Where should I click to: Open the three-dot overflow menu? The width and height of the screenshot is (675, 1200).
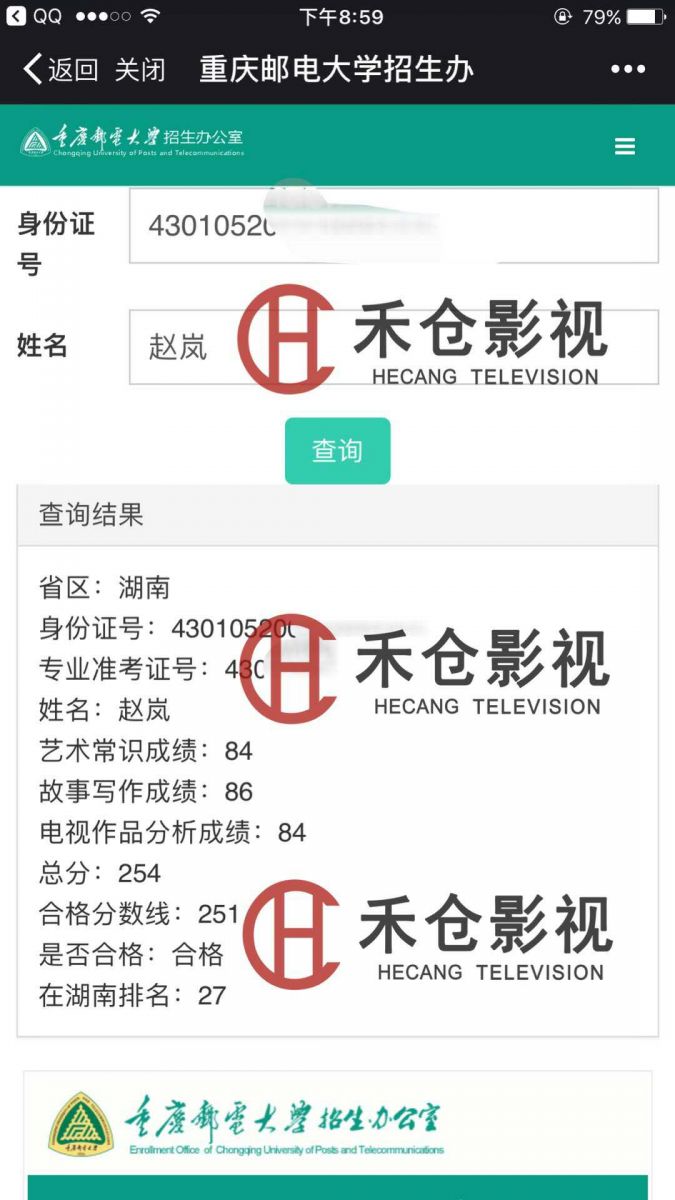(x=628, y=69)
